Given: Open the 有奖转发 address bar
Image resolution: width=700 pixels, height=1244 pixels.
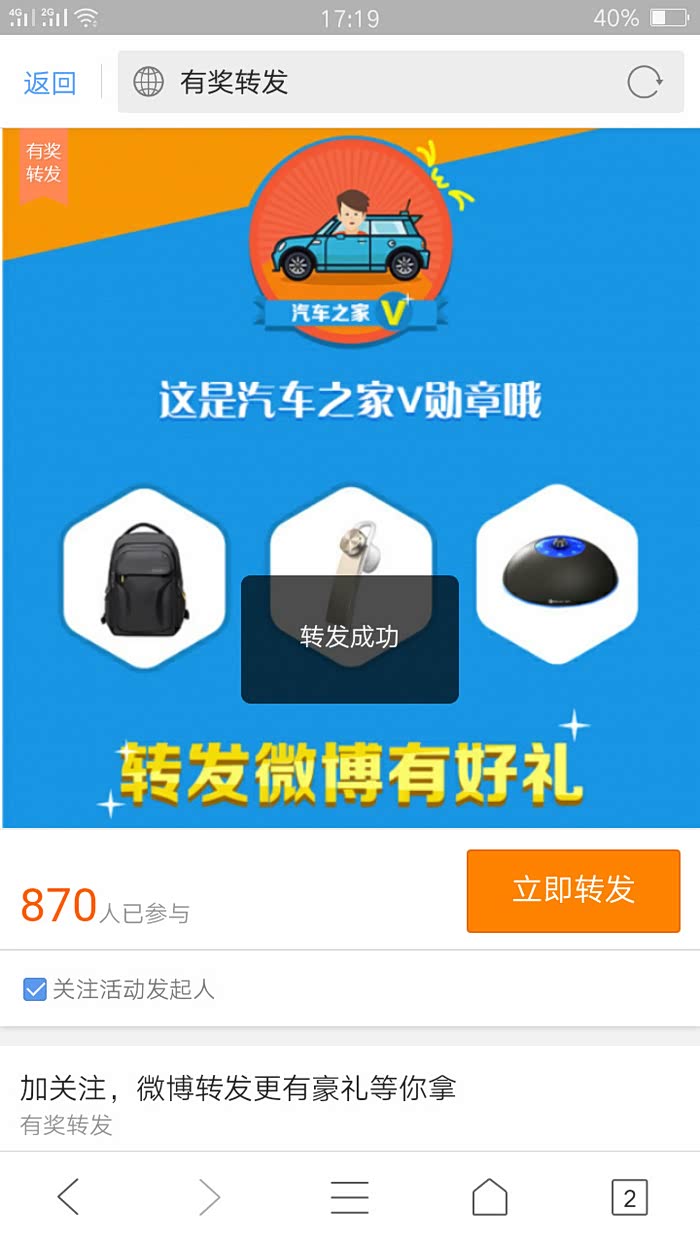Looking at the screenshot, I should click(380, 82).
